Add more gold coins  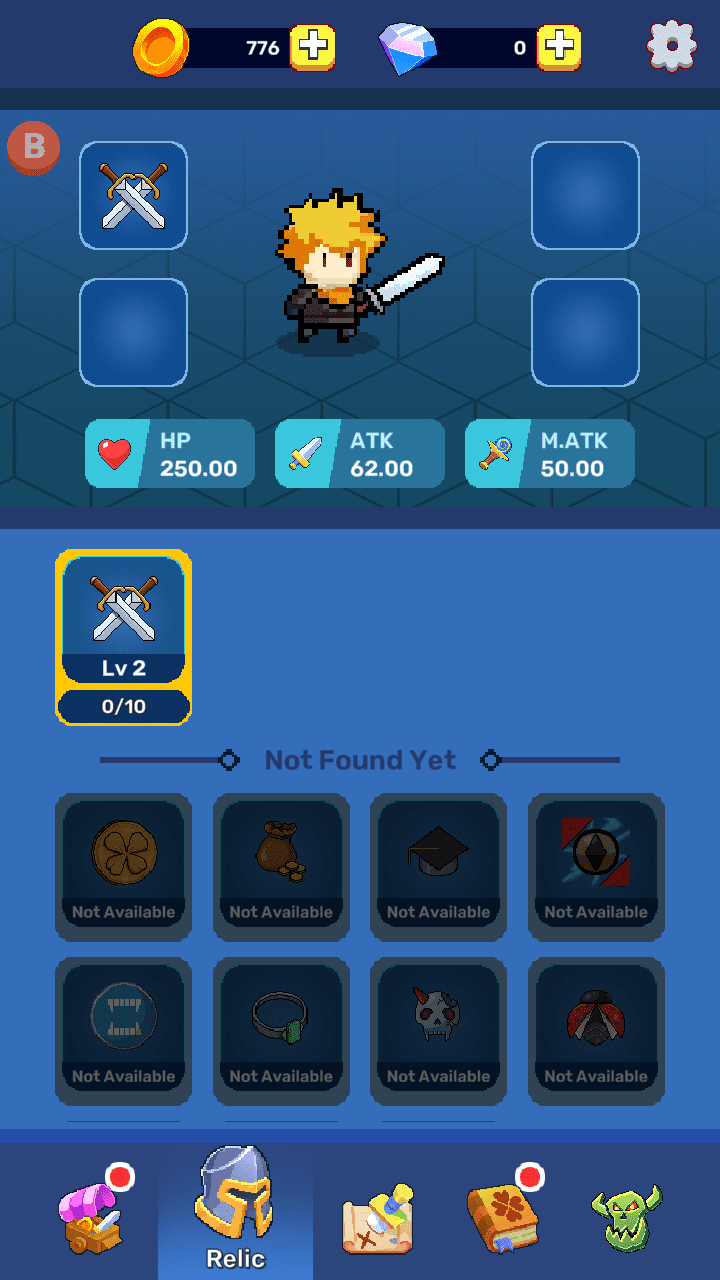pyautogui.click(x=313, y=47)
